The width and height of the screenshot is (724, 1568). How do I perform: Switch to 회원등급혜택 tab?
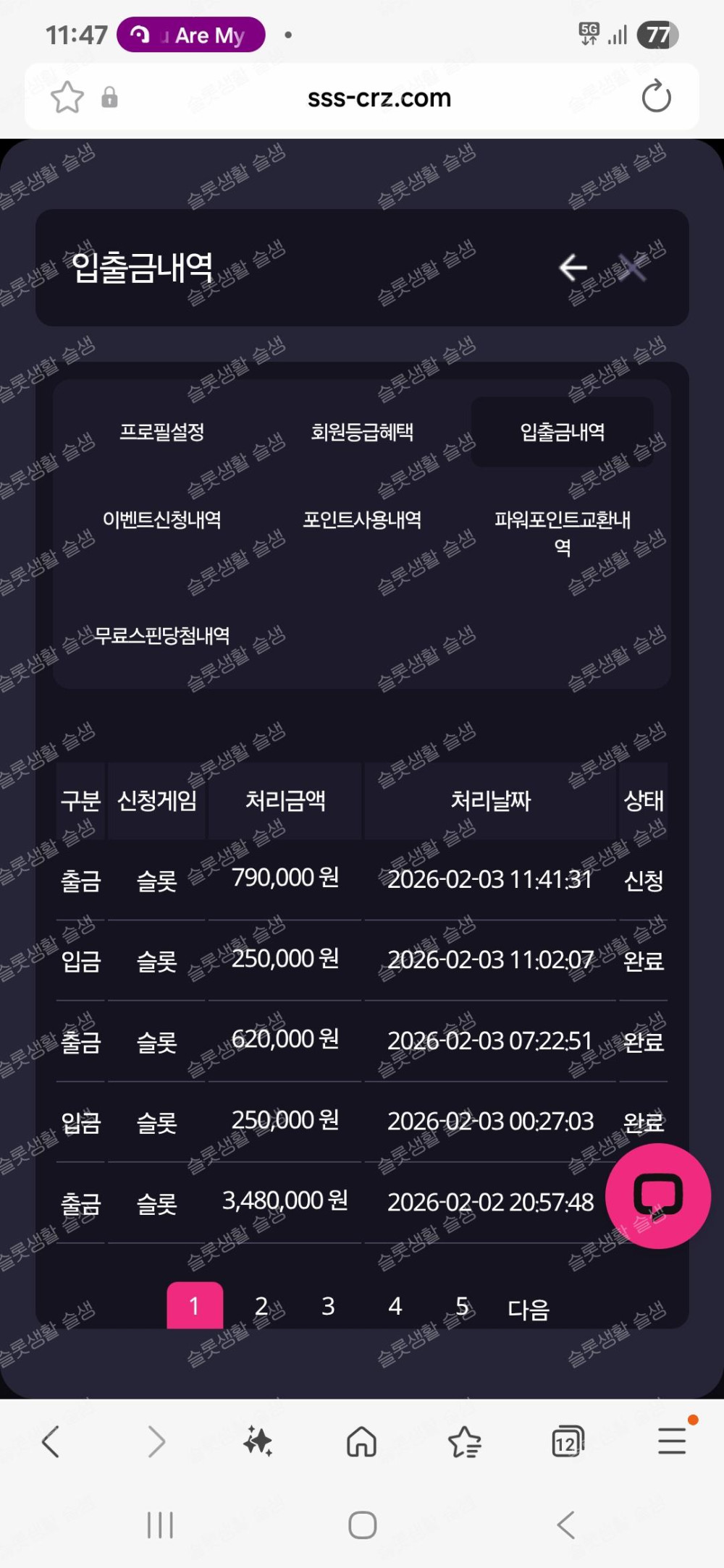pyautogui.click(x=362, y=432)
